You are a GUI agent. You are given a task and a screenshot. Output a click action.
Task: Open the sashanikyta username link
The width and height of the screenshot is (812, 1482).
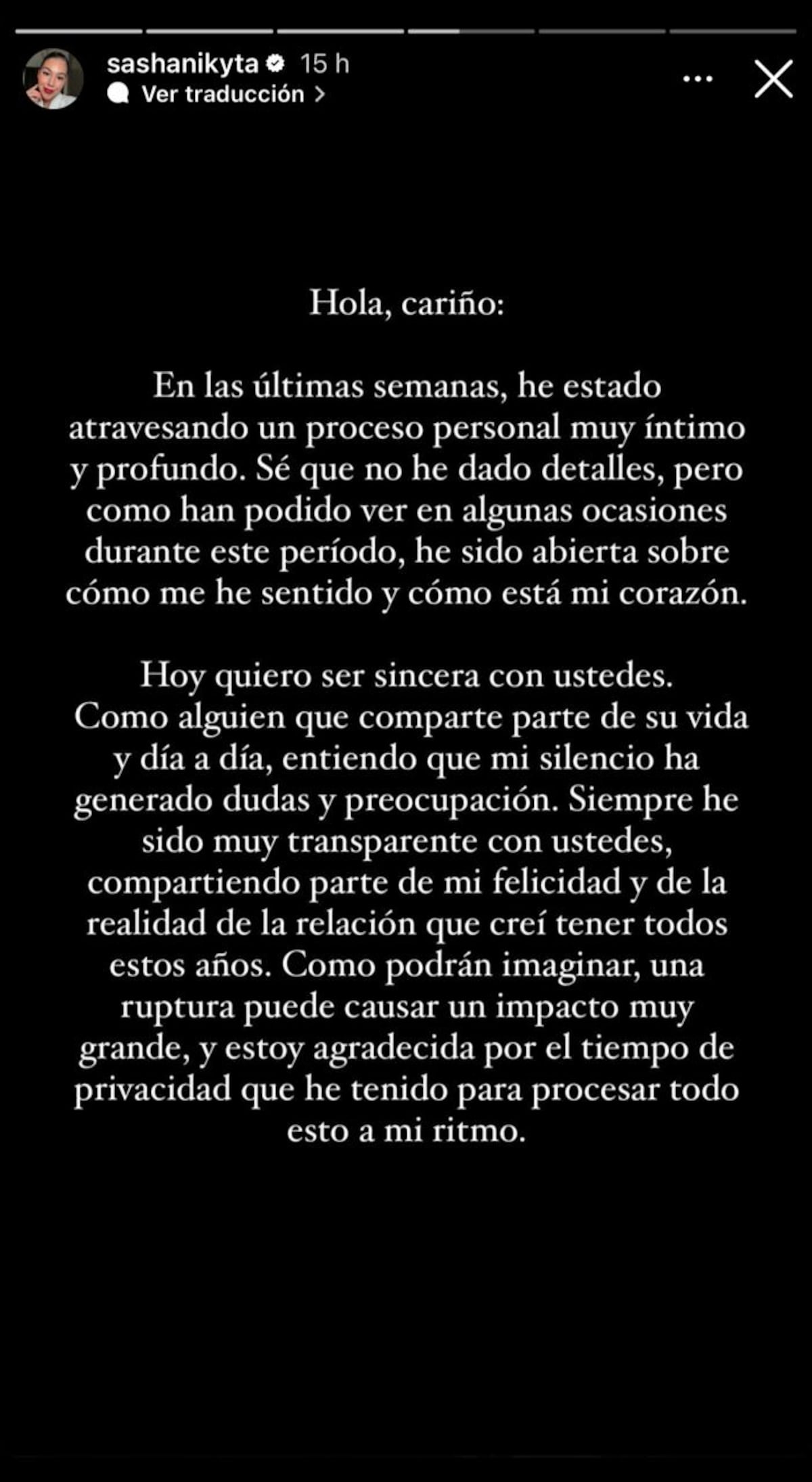183,64
